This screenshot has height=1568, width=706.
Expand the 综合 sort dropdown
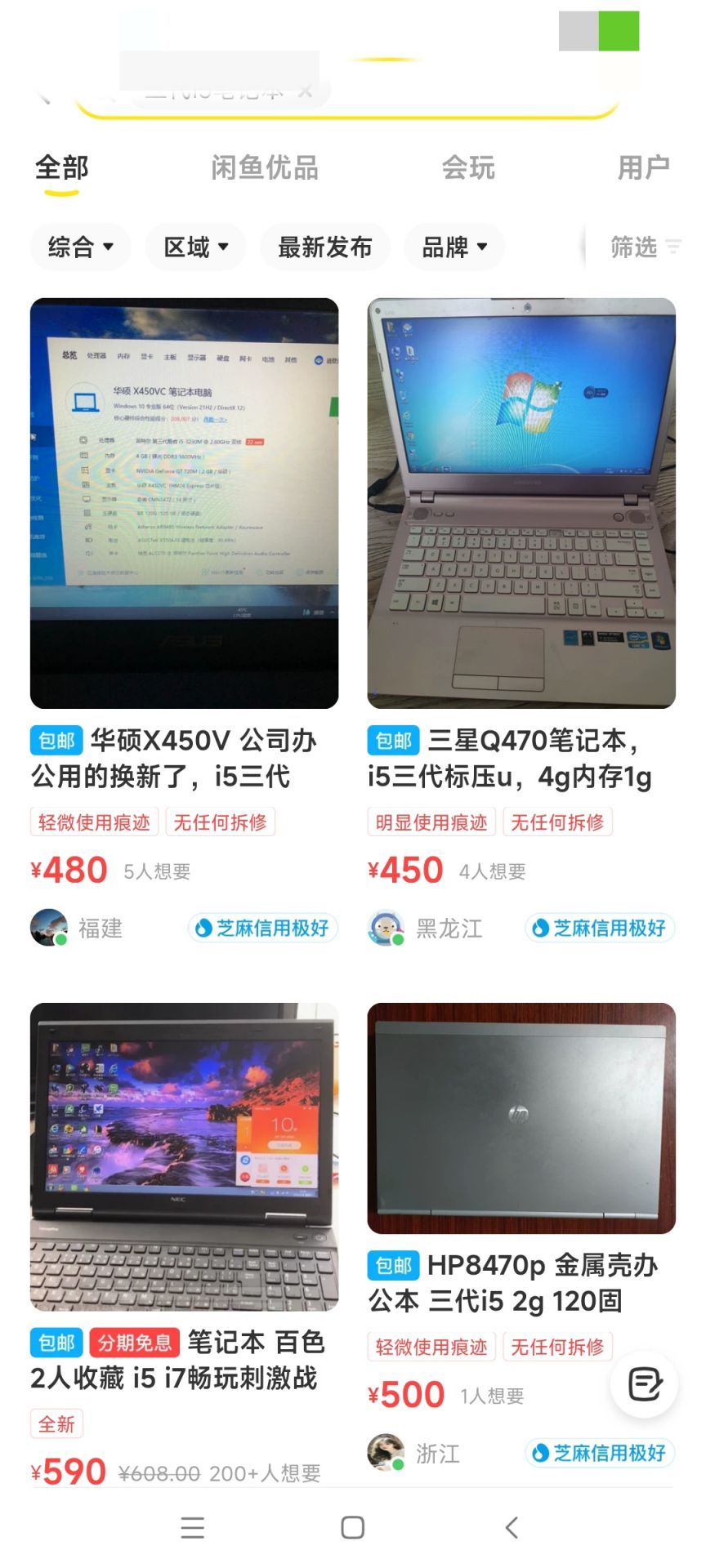(81, 247)
